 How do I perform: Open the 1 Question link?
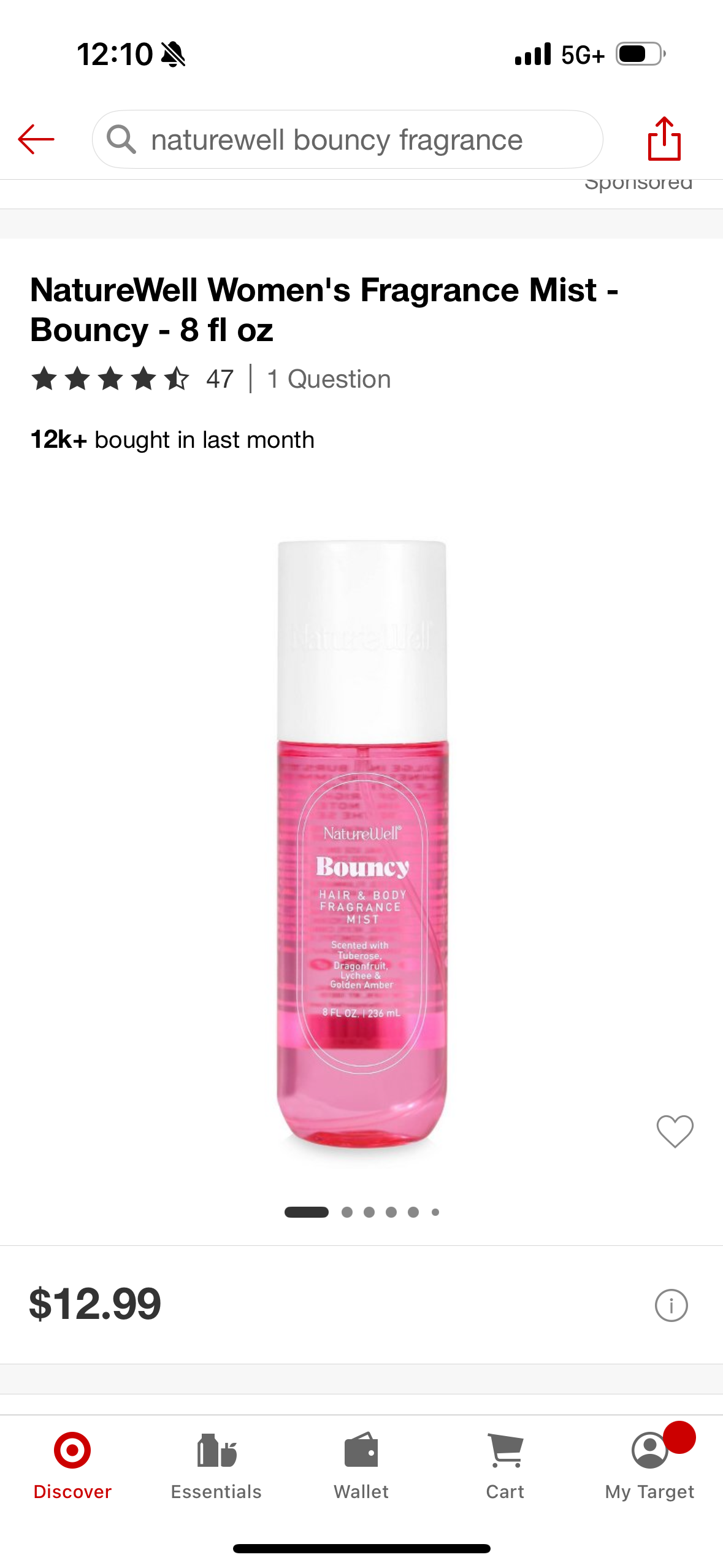click(329, 379)
